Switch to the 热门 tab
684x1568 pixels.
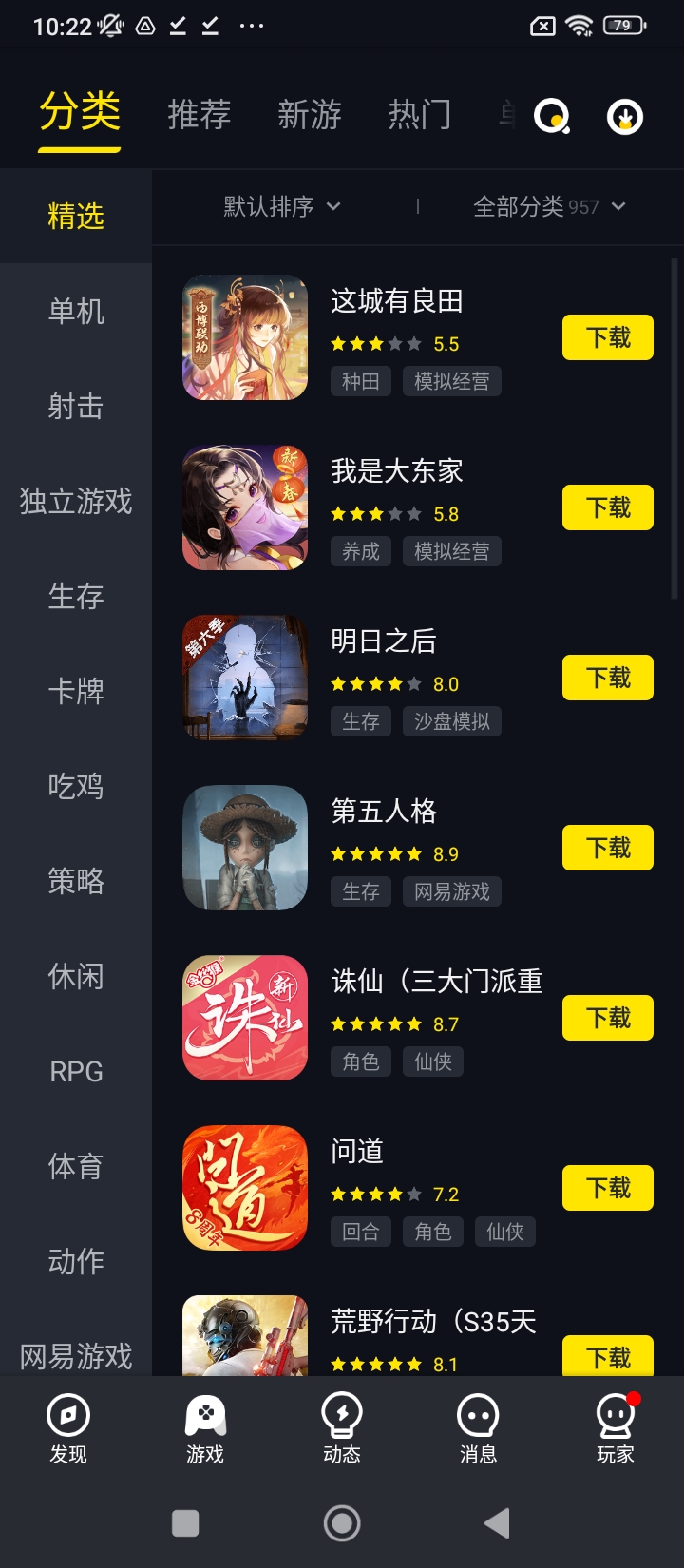[419, 115]
